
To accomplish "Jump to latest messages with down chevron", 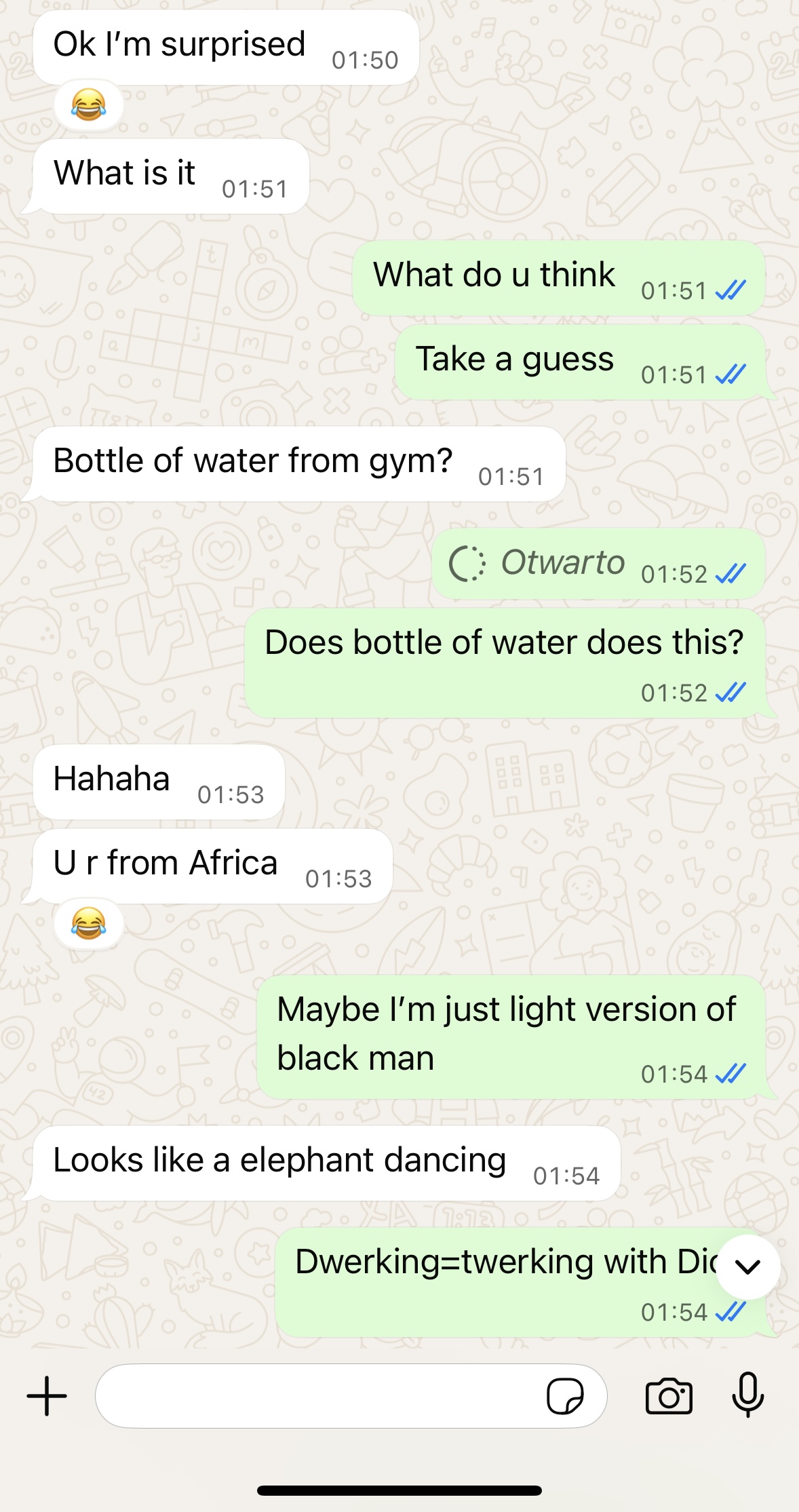I will coord(748,1266).
